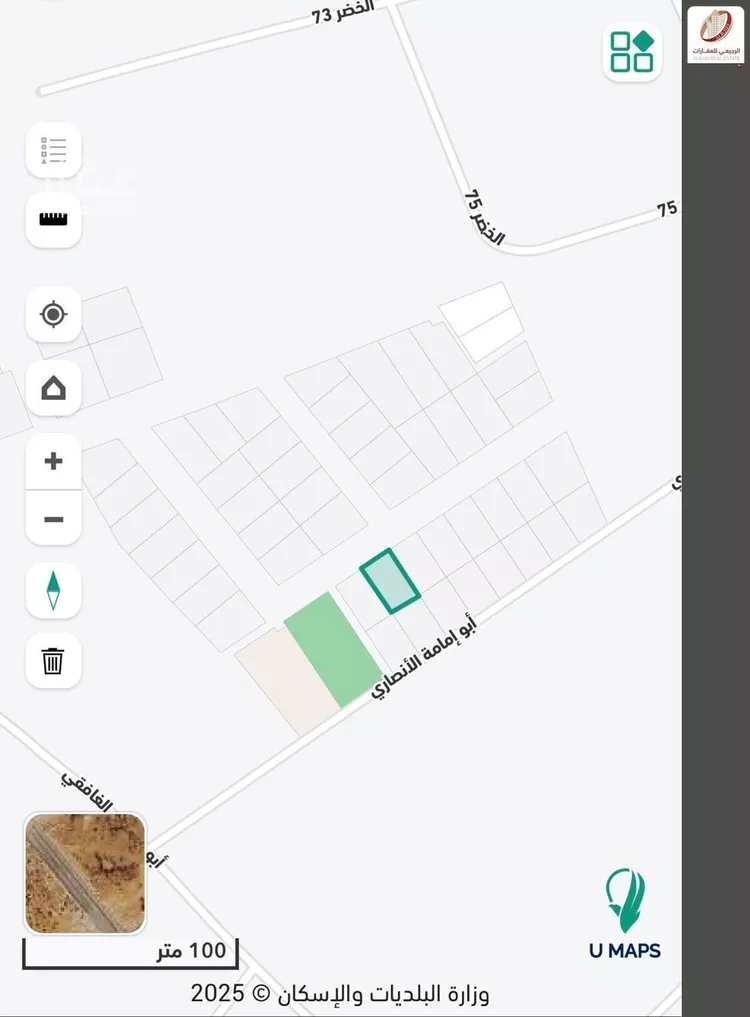Switch to satellite basemap thumbnail
The height and width of the screenshot is (1017, 750).
[x=85, y=873]
